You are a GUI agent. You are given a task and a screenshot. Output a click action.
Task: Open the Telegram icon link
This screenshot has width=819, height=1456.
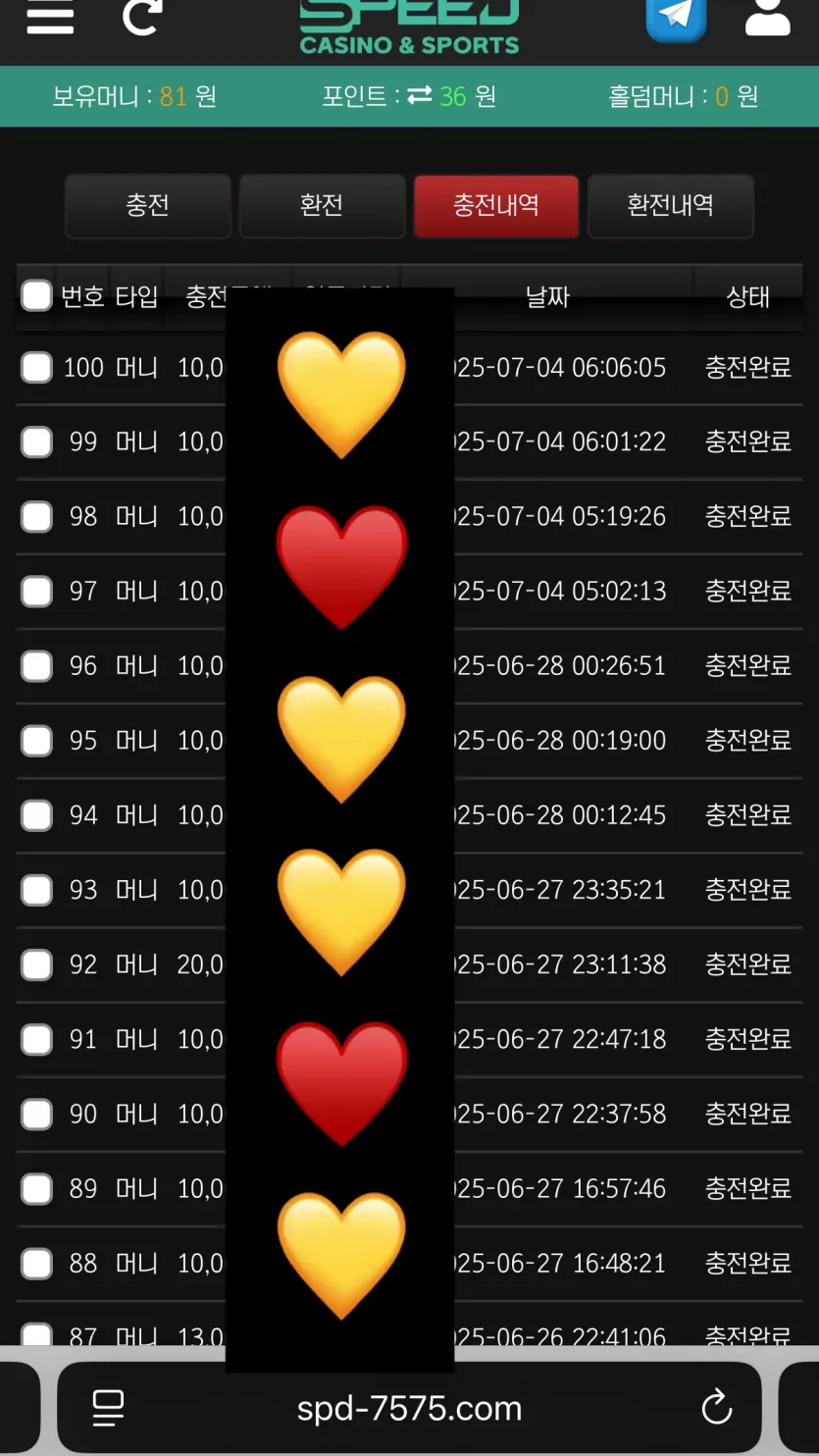[x=676, y=16]
